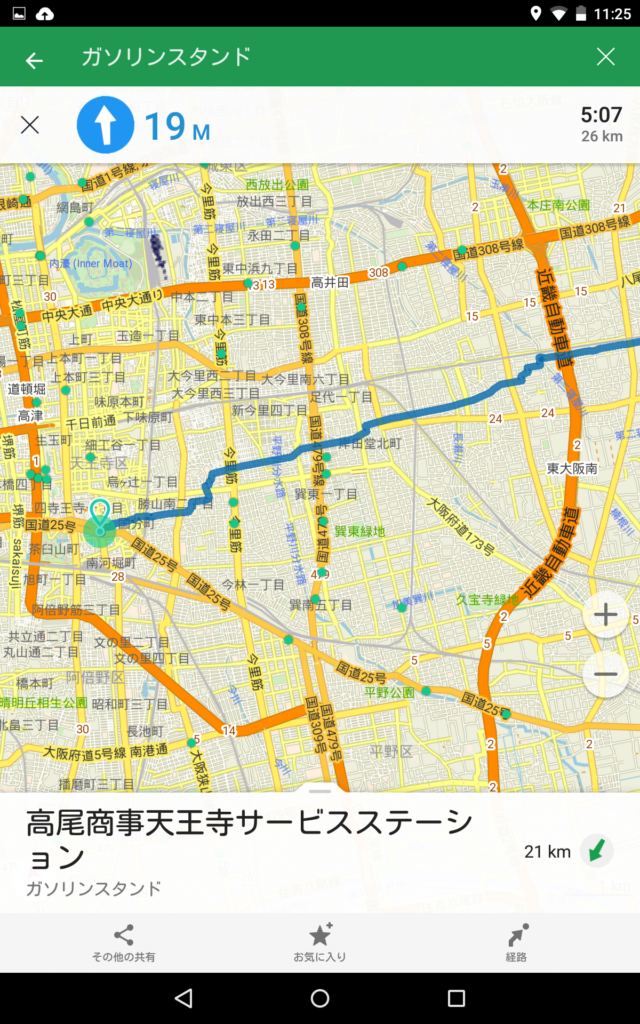This screenshot has width=640, height=1024.
Task: Tap その他の共有 to share this place
Action: [x=124, y=943]
